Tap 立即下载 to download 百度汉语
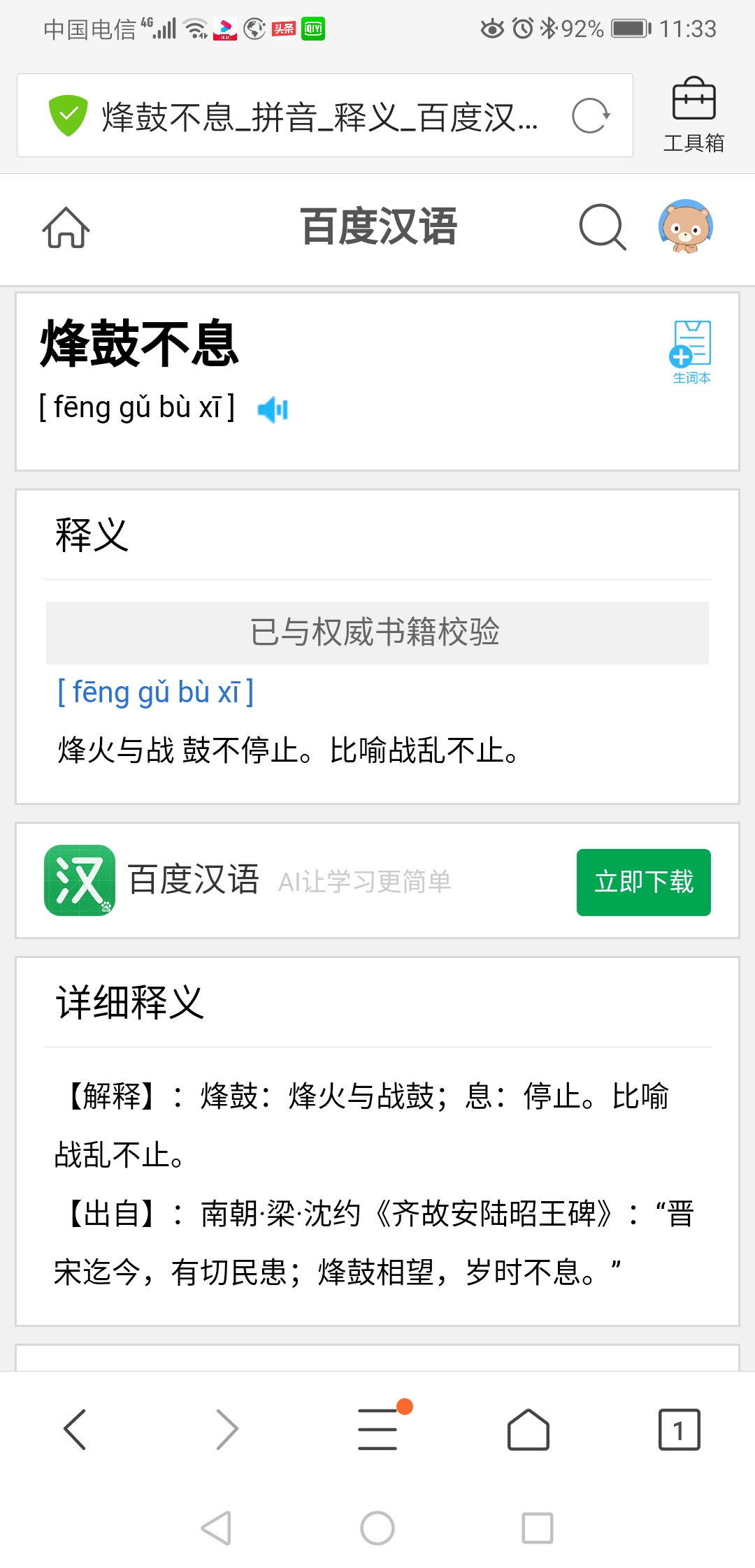This screenshot has height=1568, width=755. (x=643, y=882)
